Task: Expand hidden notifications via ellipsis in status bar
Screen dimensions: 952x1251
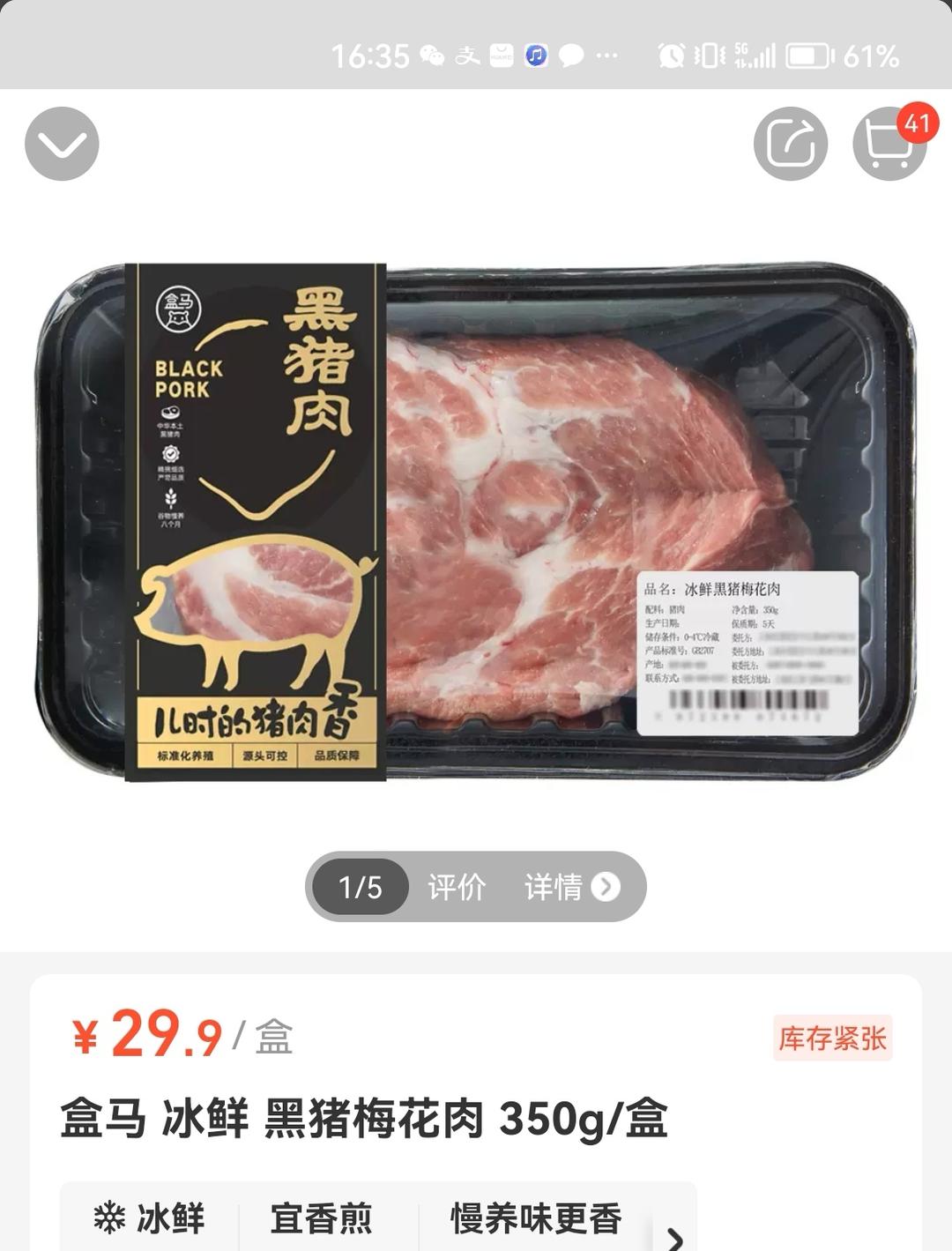Action: click(605, 55)
